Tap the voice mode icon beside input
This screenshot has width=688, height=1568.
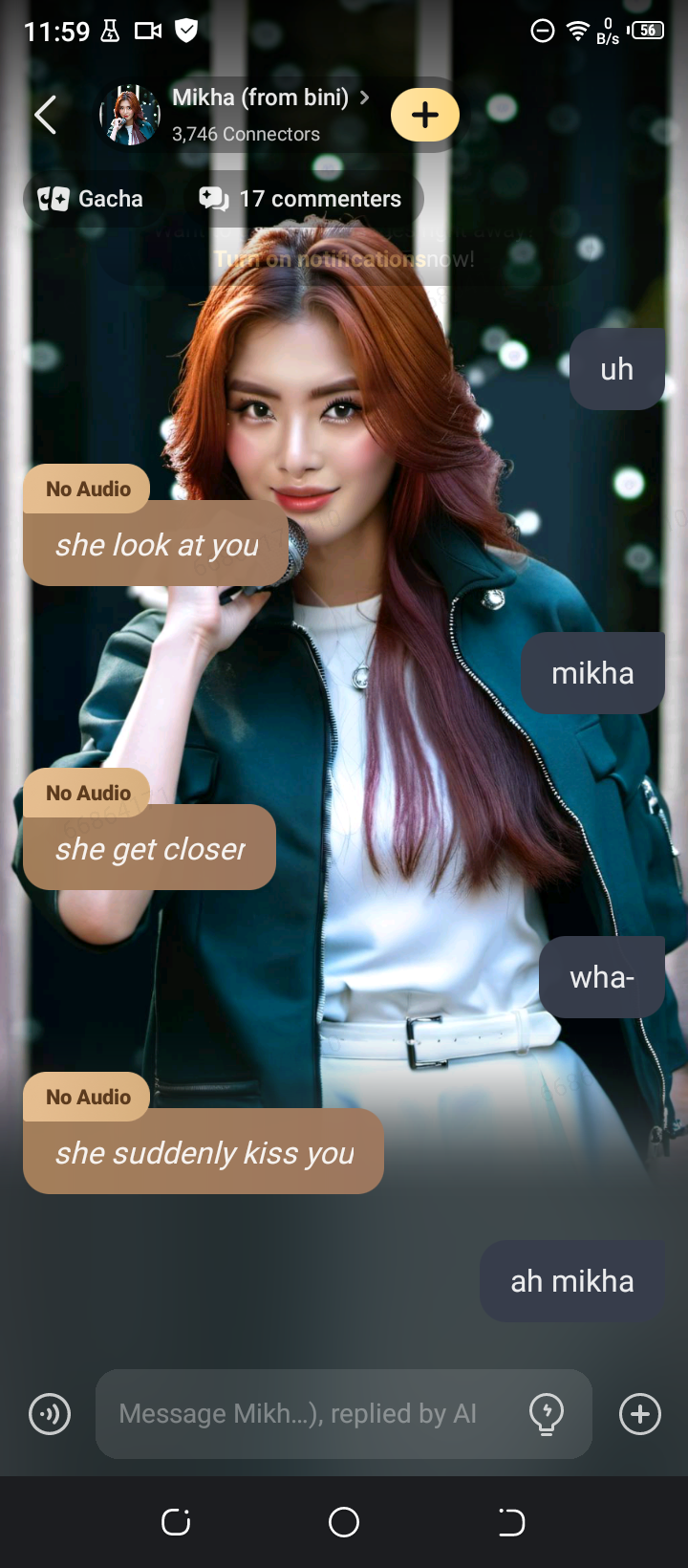click(50, 1414)
